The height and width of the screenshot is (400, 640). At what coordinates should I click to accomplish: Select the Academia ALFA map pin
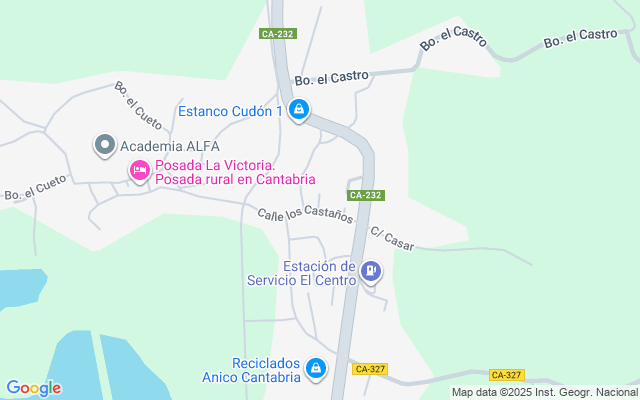104,146
